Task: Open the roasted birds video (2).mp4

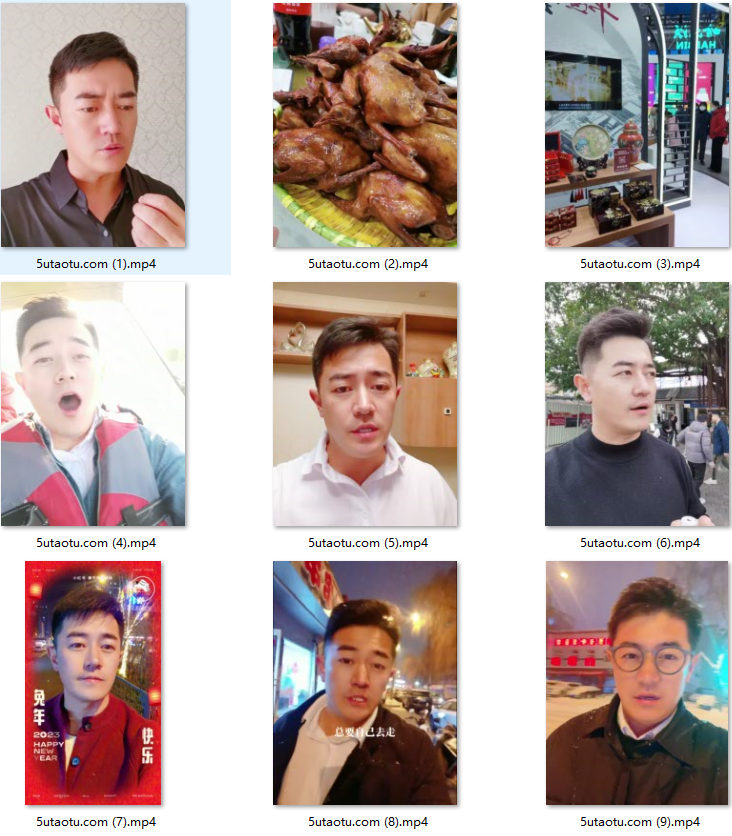Action: 365,125
